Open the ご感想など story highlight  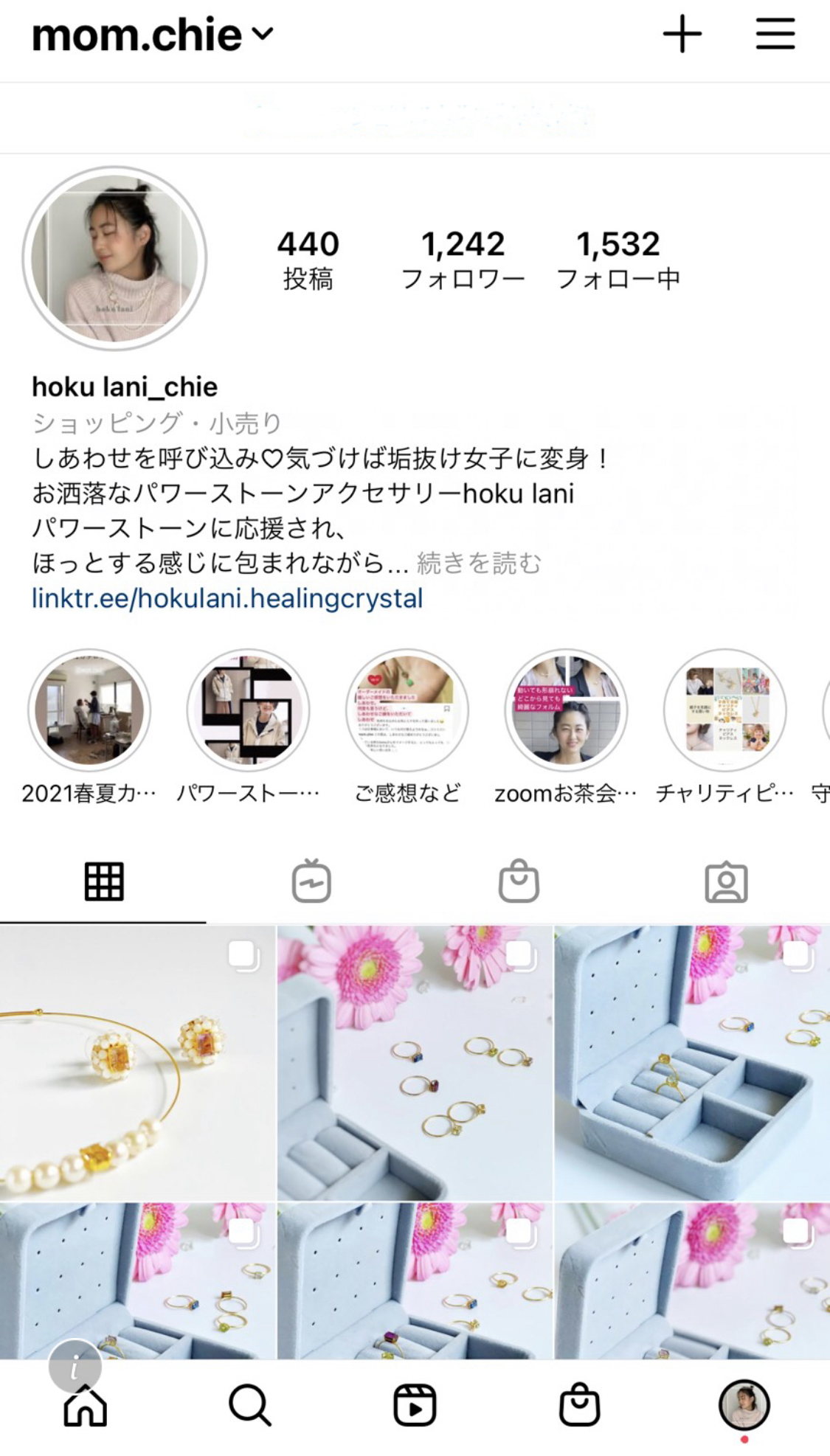407,711
